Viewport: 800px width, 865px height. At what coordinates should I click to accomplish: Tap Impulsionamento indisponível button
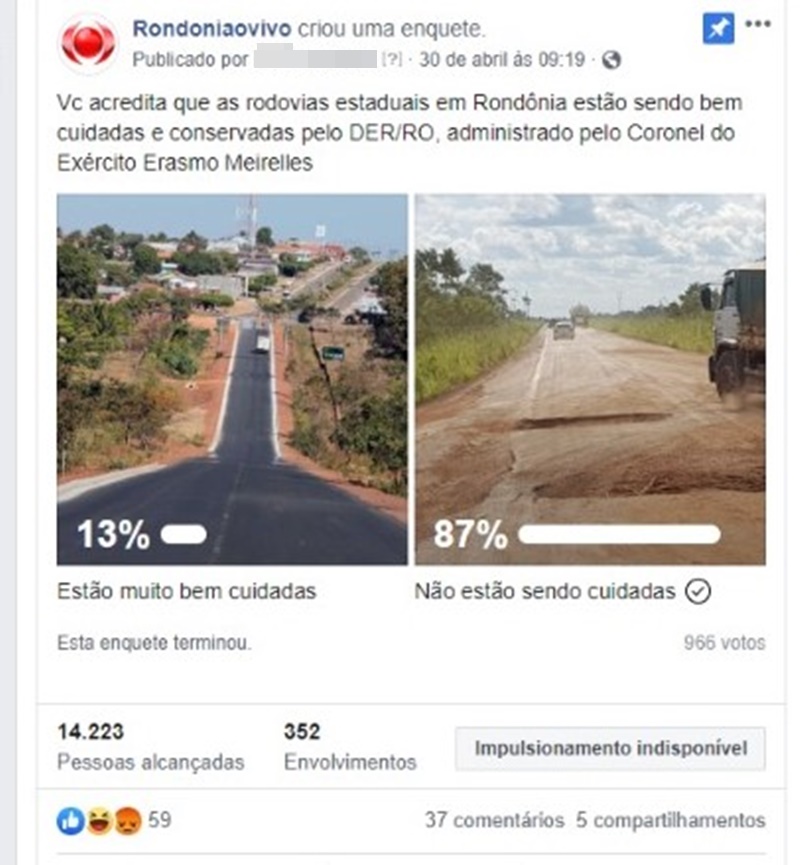click(x=610, y=748)
